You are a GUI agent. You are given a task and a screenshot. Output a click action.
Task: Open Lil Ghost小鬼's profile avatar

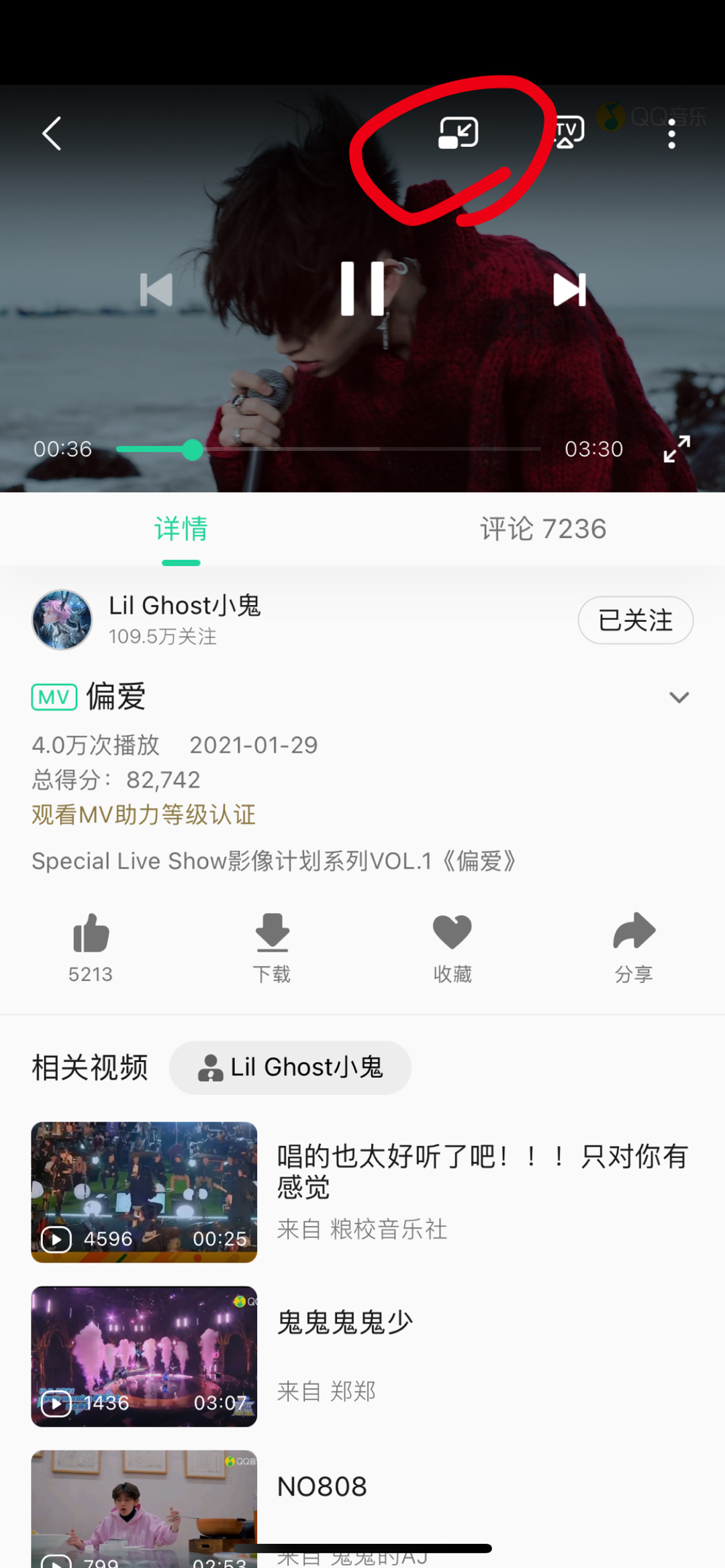(x=62, y=619)
